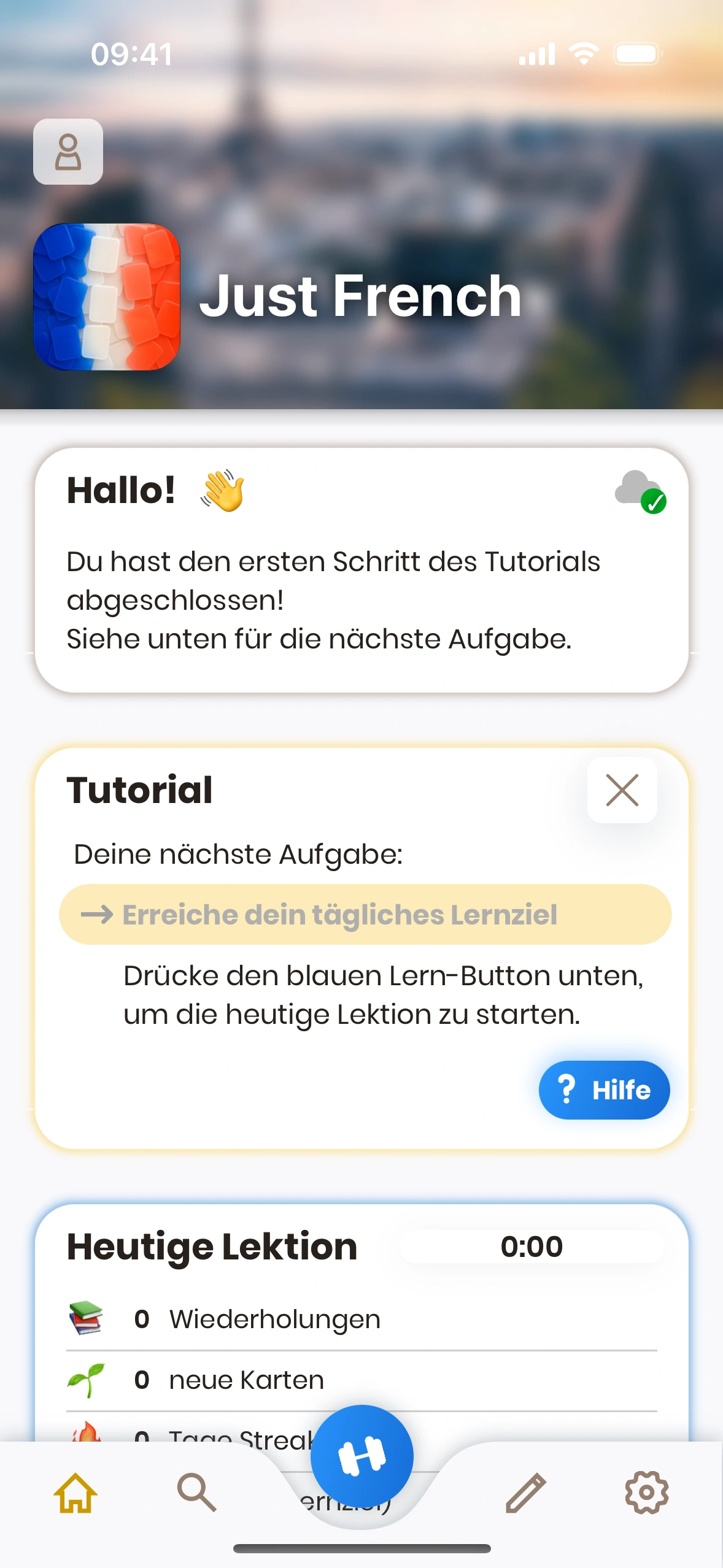723x1568 pixels.
Task: Open the pencil edit tab
Action: (526, 1493)
